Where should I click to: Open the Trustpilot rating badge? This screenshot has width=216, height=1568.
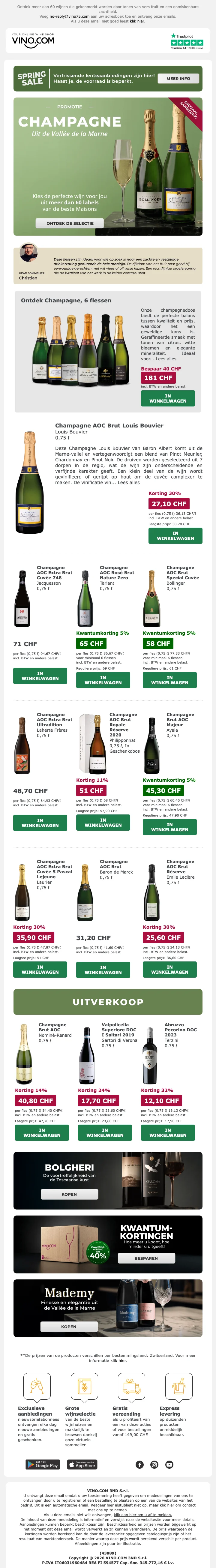[187, 41]
